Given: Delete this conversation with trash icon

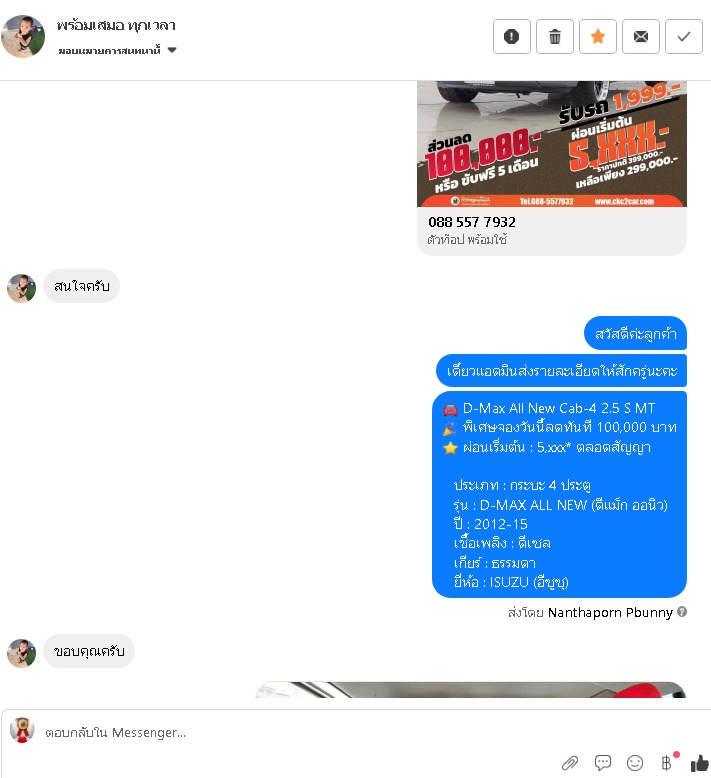Looking at the screenshot, I should click(x=555, y=37).
